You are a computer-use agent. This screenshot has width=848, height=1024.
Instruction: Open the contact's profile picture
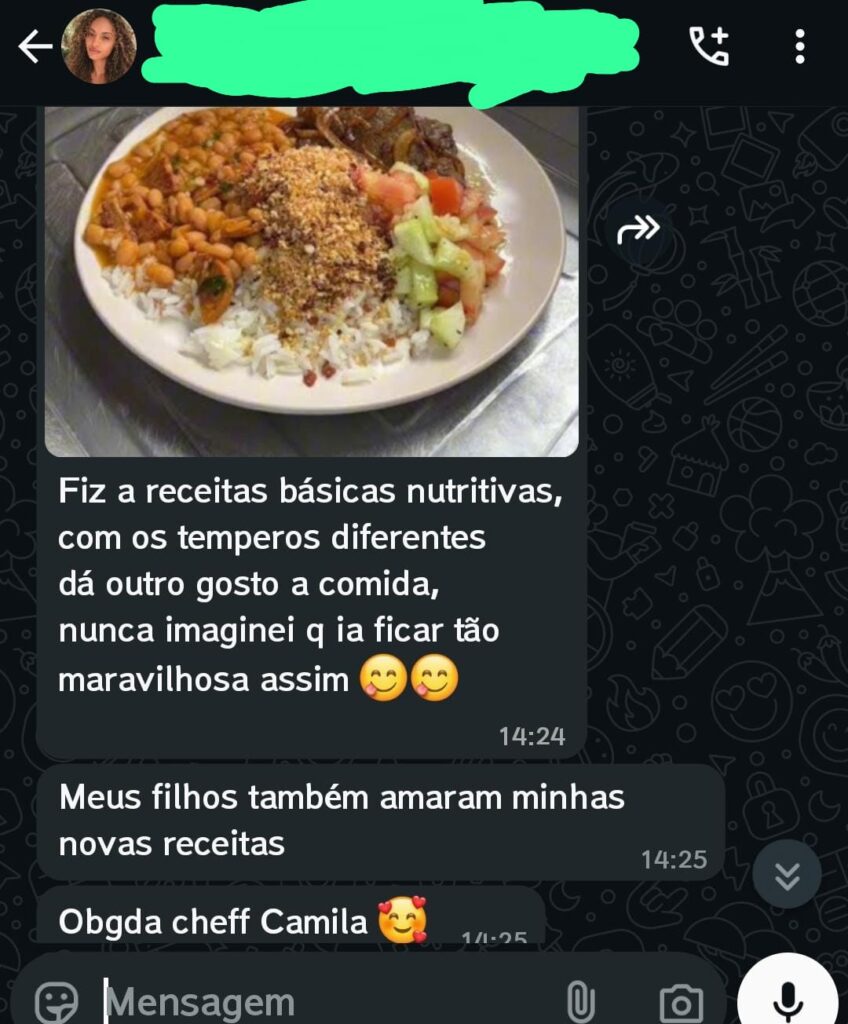(x=99, y=46)
